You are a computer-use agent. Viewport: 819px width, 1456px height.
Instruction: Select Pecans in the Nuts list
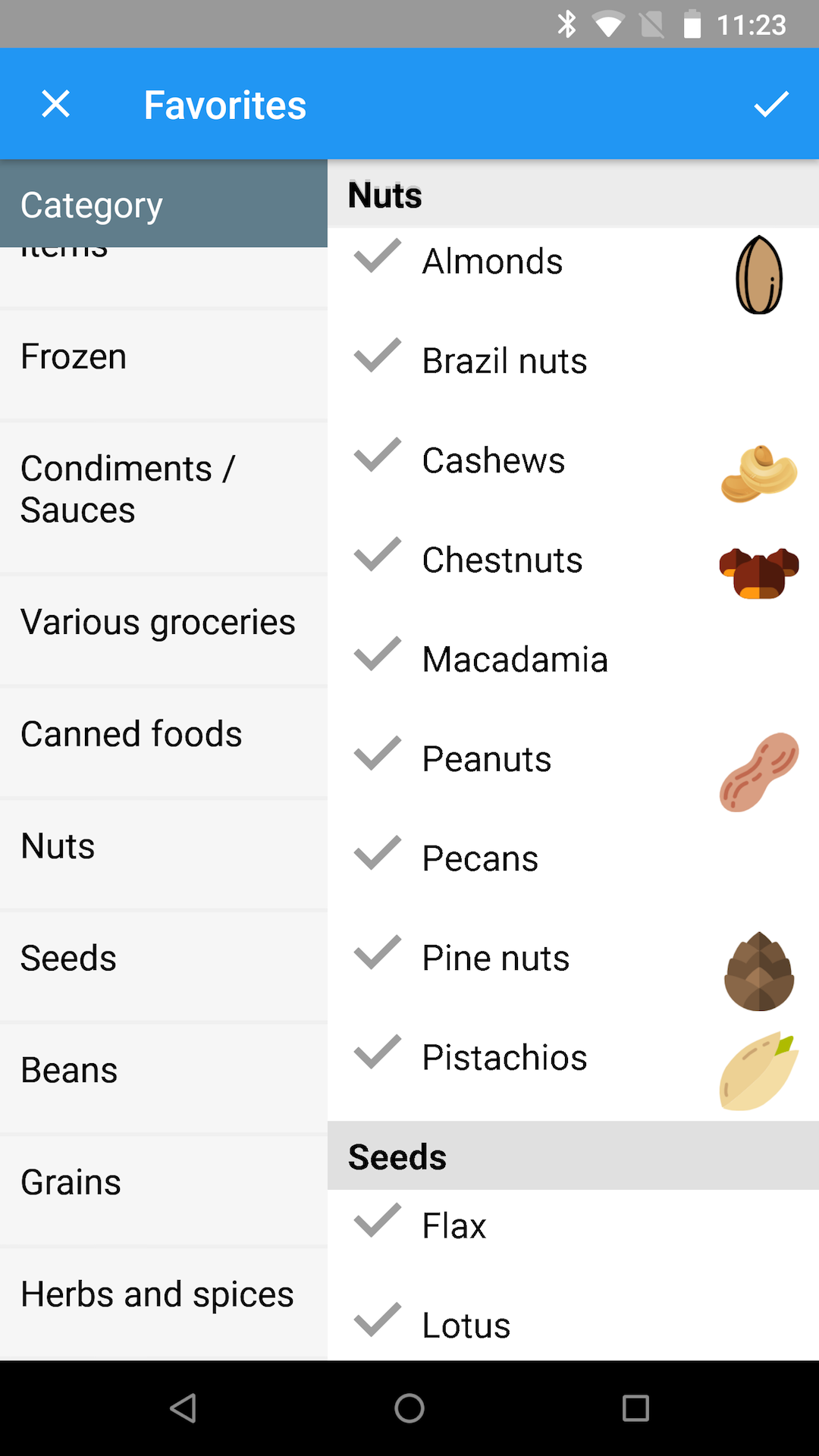tap(479, 858)
